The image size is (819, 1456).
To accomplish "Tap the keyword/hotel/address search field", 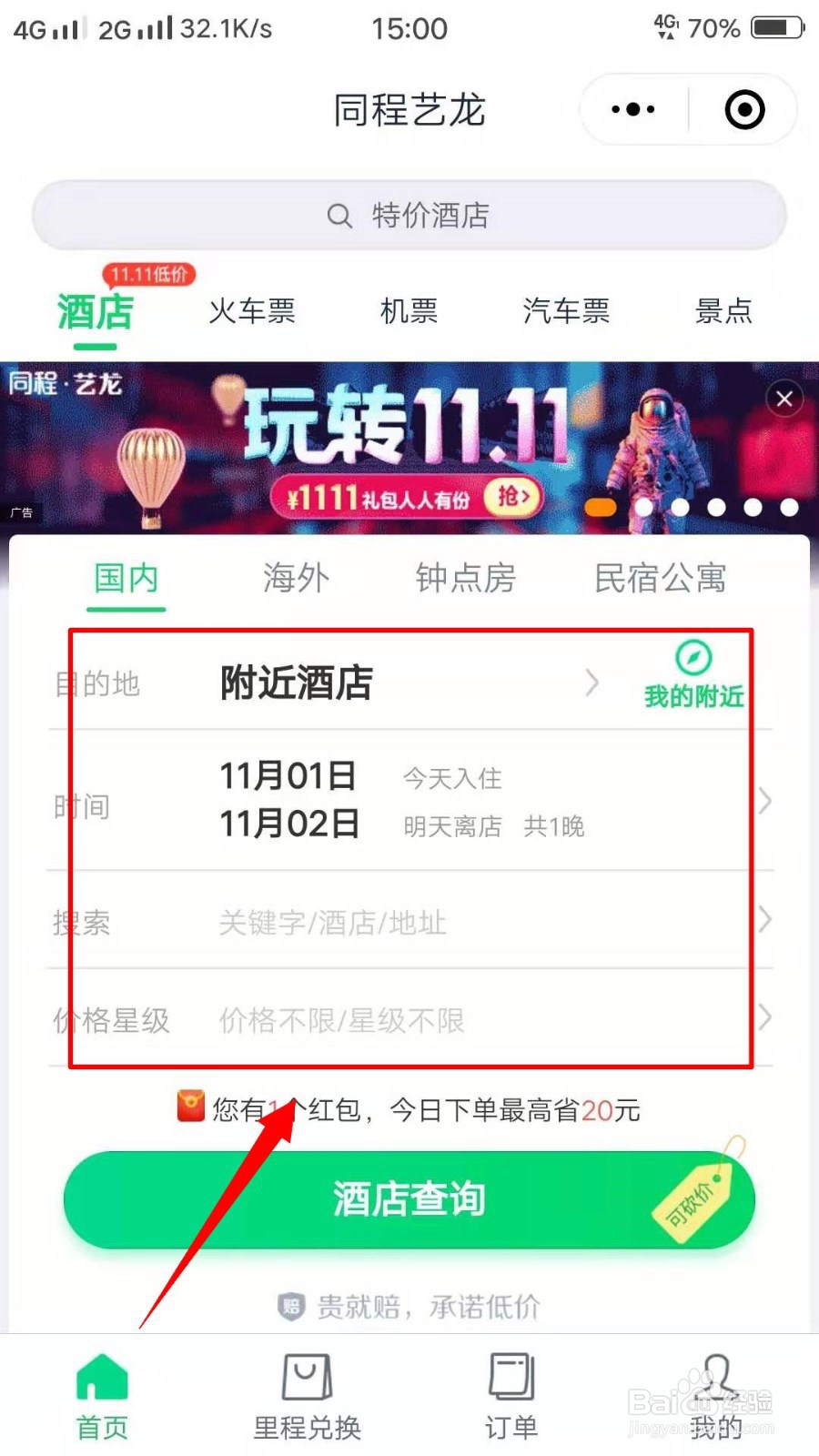I will tap(409, 923).
